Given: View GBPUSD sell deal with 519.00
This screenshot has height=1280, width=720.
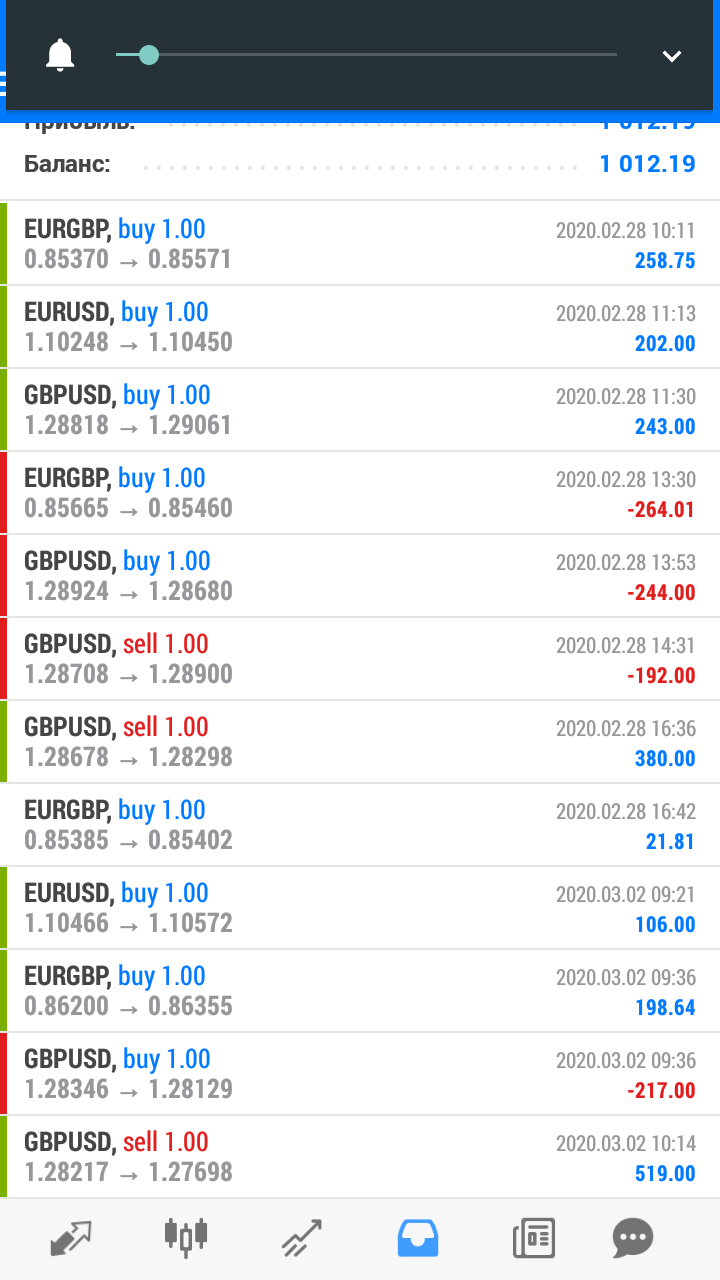Looking at the screenshot, I should coord(360,1156).
